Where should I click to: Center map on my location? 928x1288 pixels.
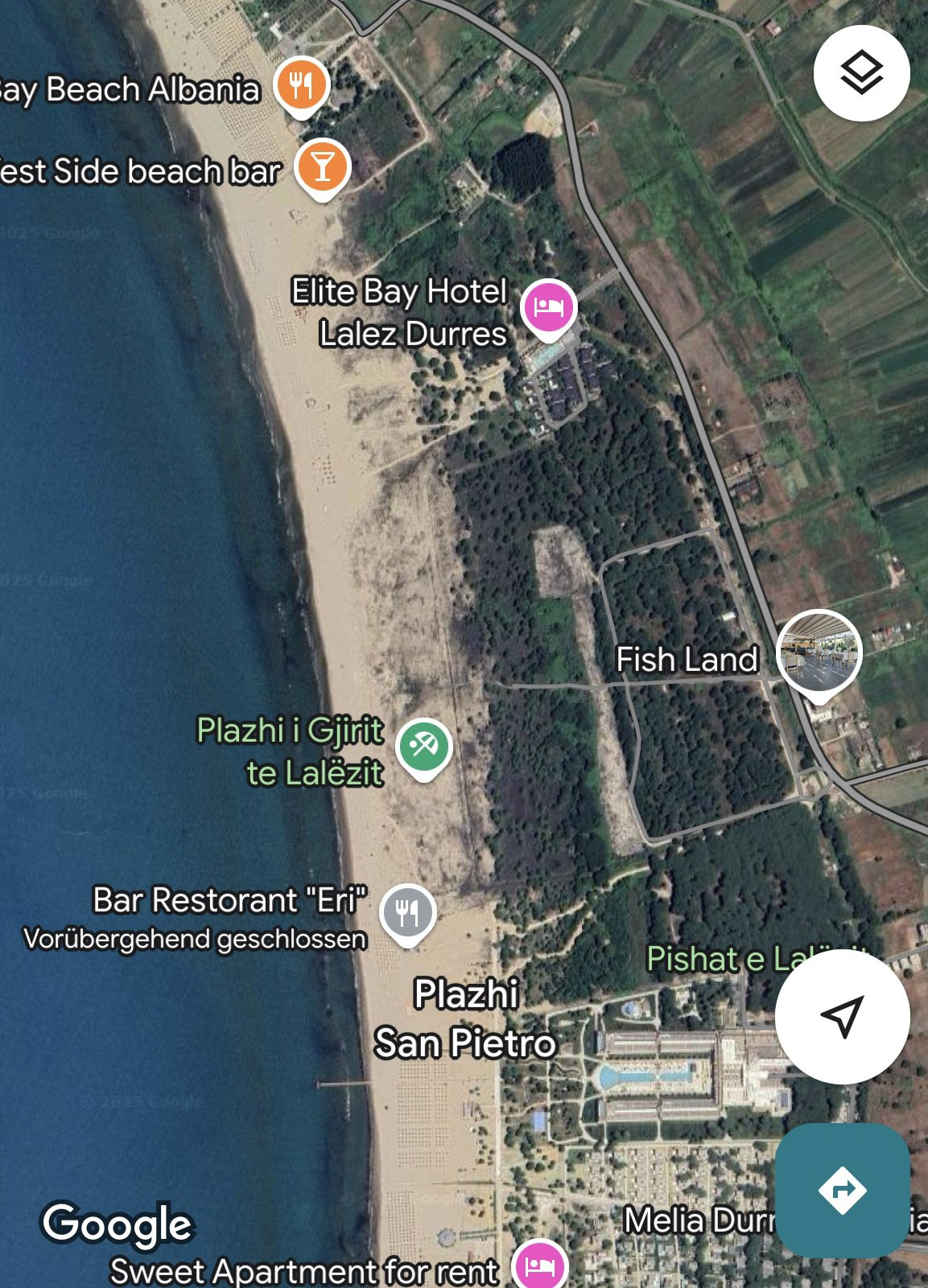(843, 1016)
